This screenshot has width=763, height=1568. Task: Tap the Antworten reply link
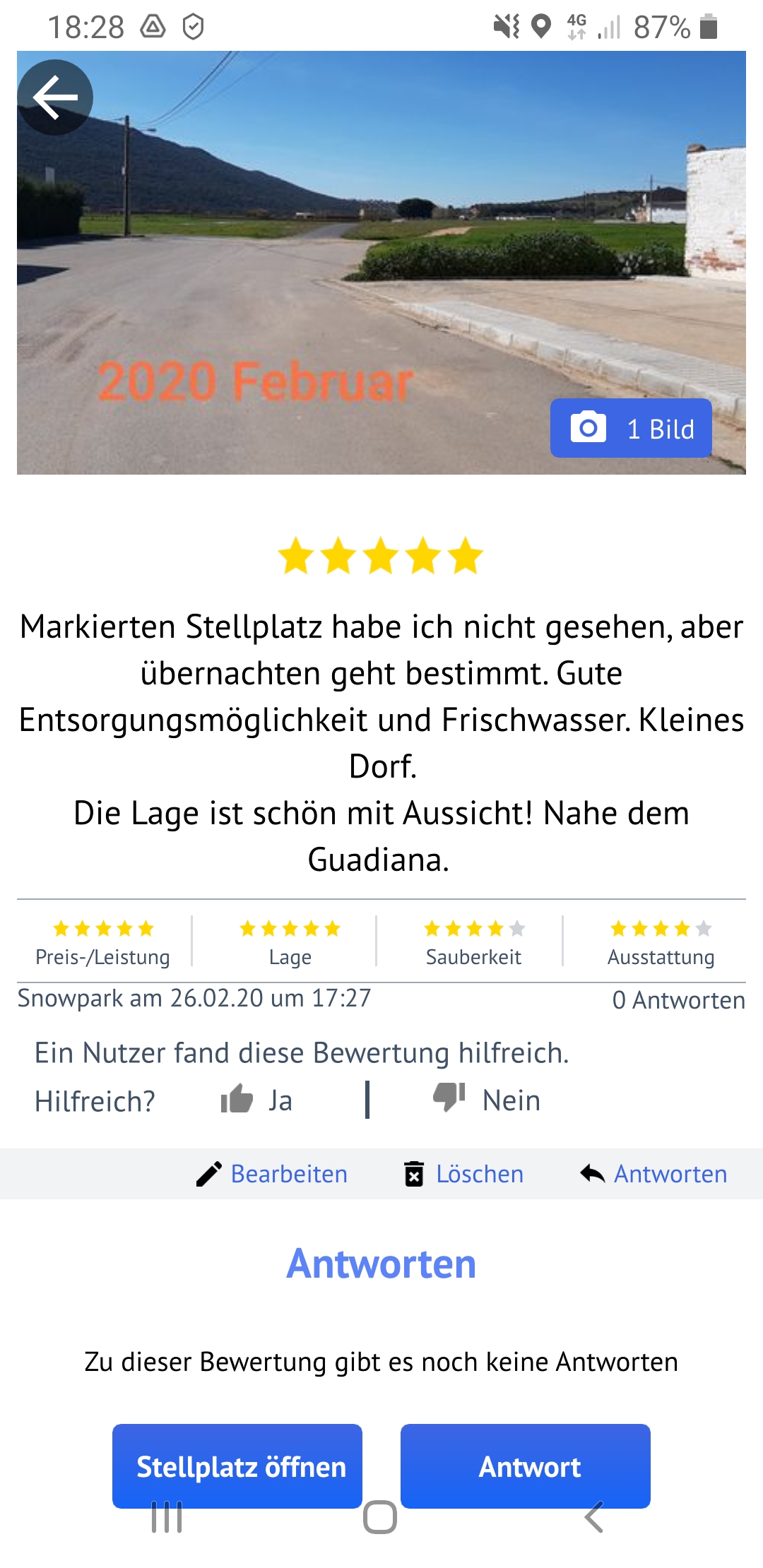(653, 1174)
